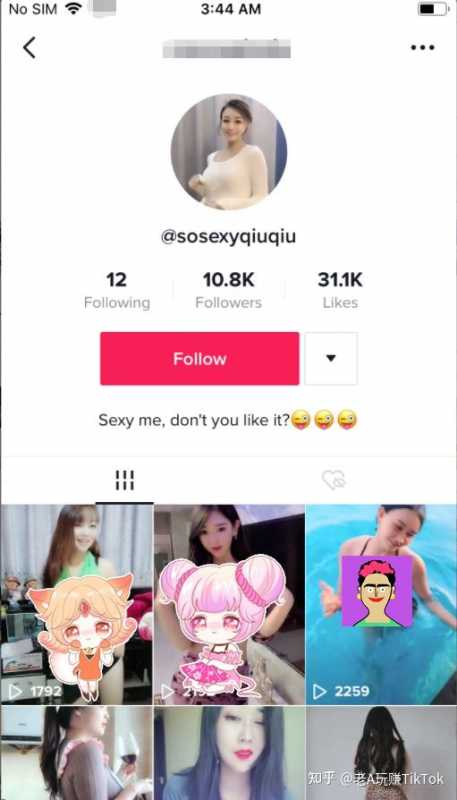
Task: Switch to the liked videos tab
Action: pos(334,480)
